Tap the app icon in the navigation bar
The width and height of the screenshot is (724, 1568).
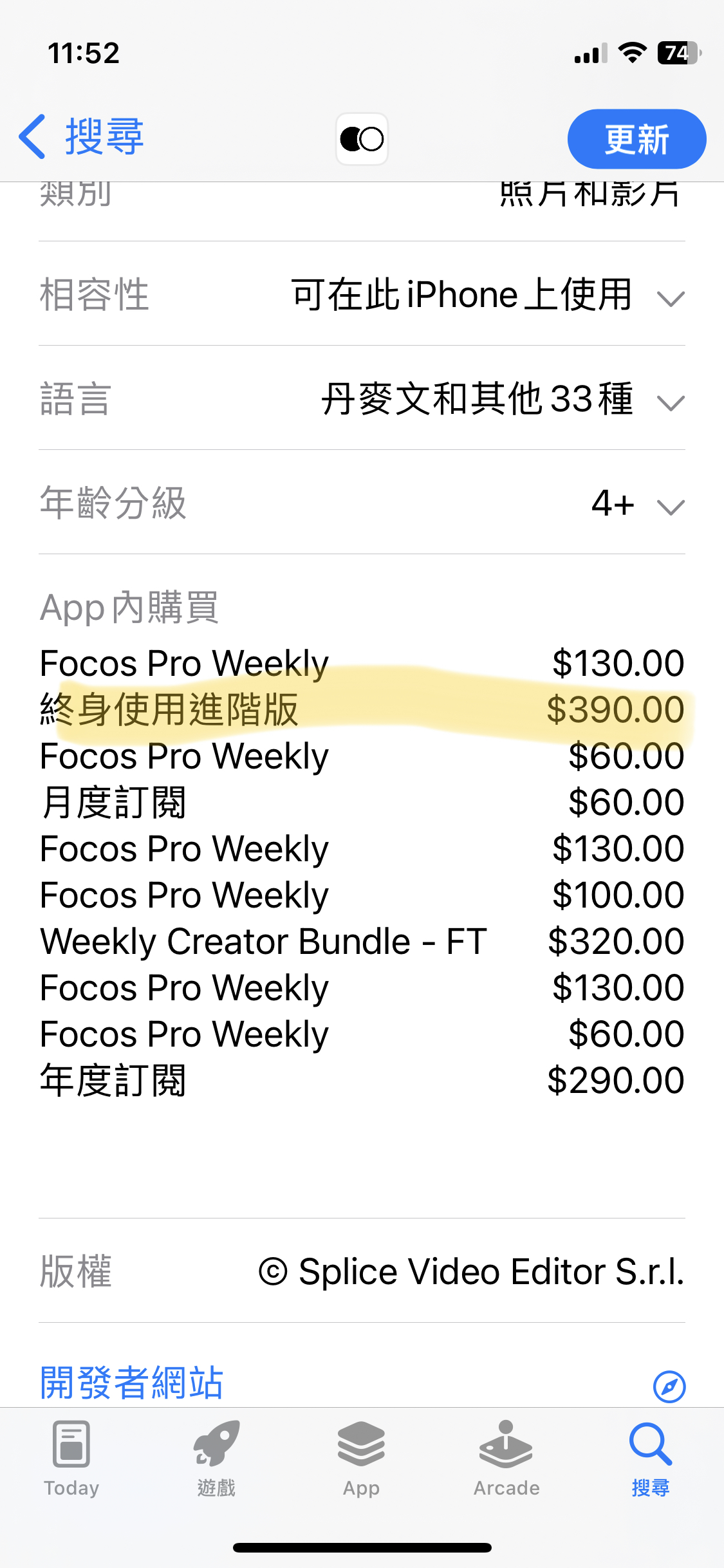362,139
